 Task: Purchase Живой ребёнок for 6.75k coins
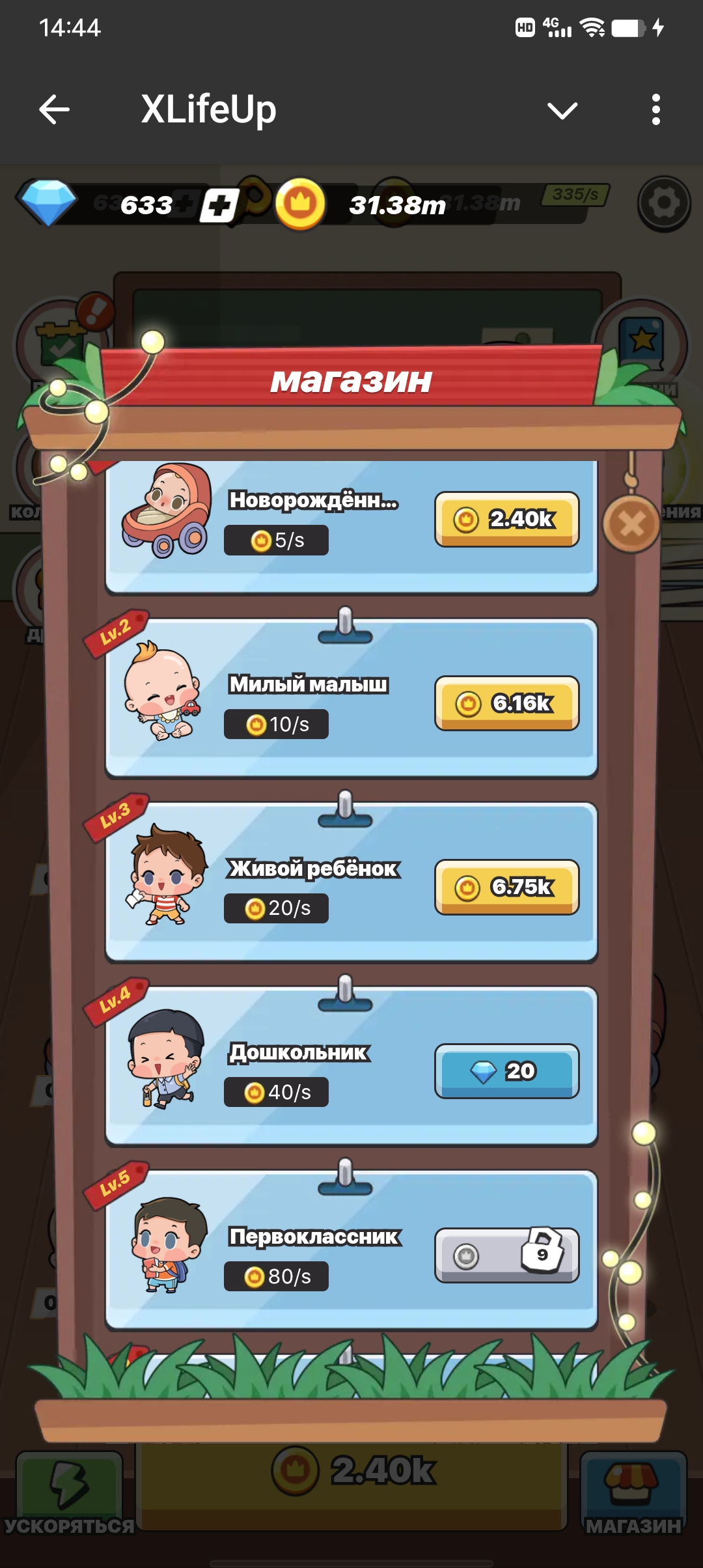(506, 887)
